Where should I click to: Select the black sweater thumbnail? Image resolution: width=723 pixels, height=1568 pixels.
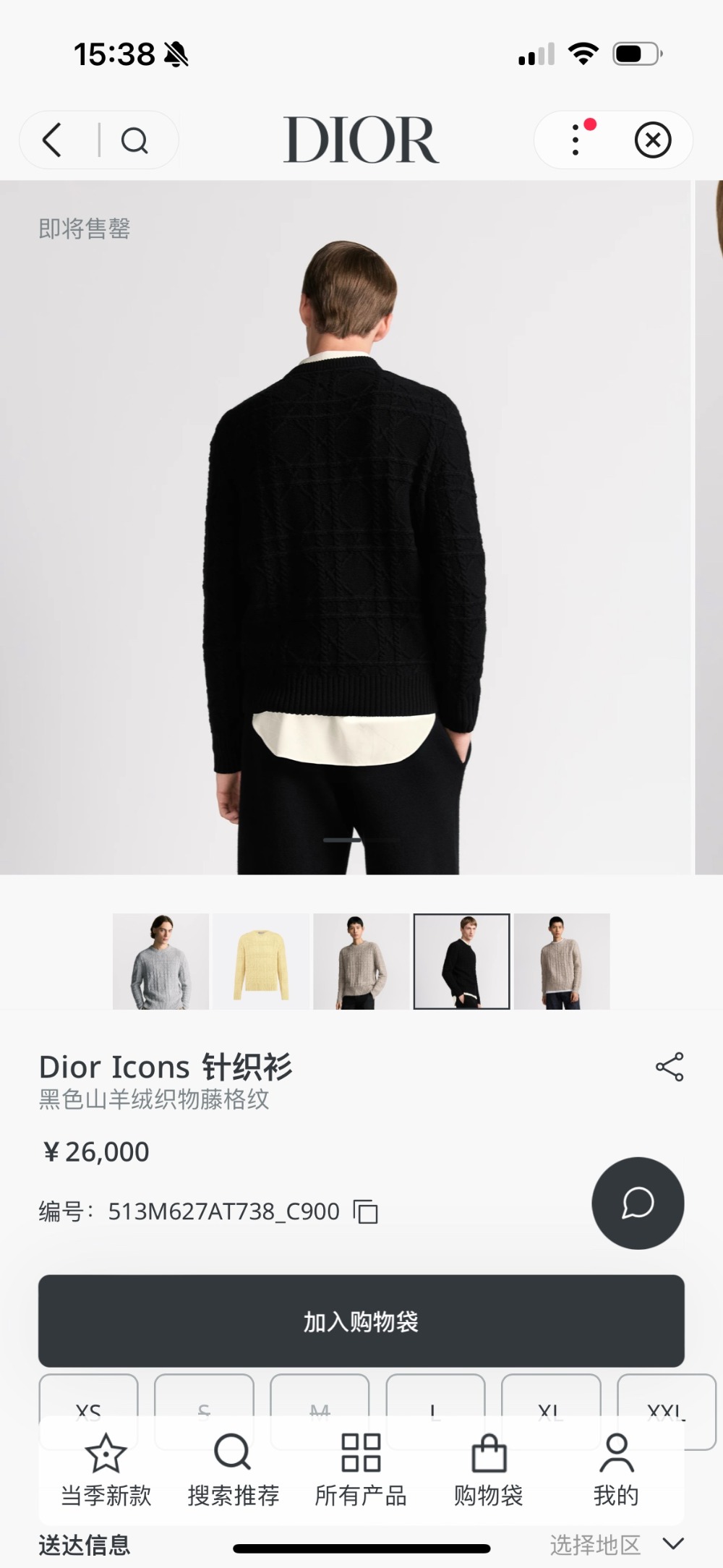click(461, 961)
